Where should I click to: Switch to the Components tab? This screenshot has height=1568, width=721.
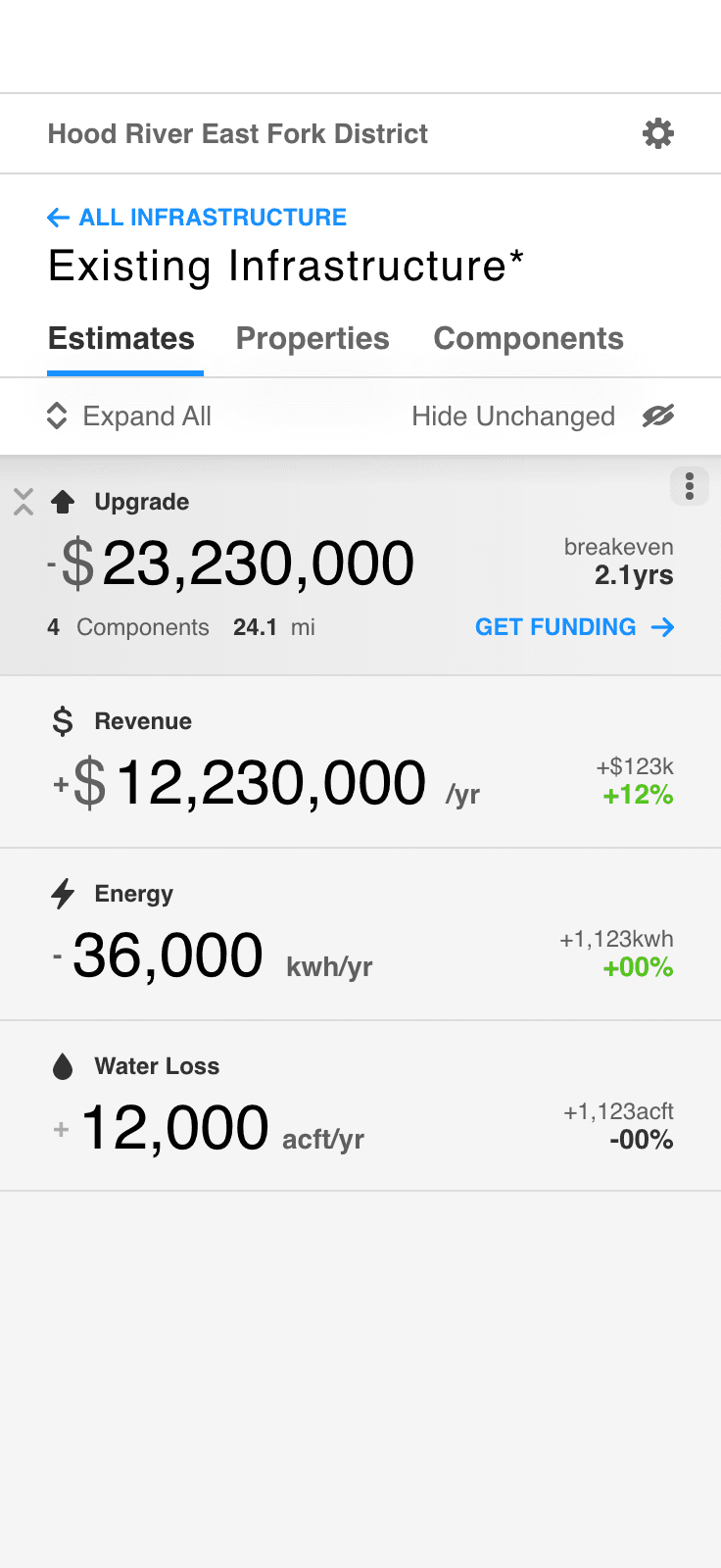(529, 339)
